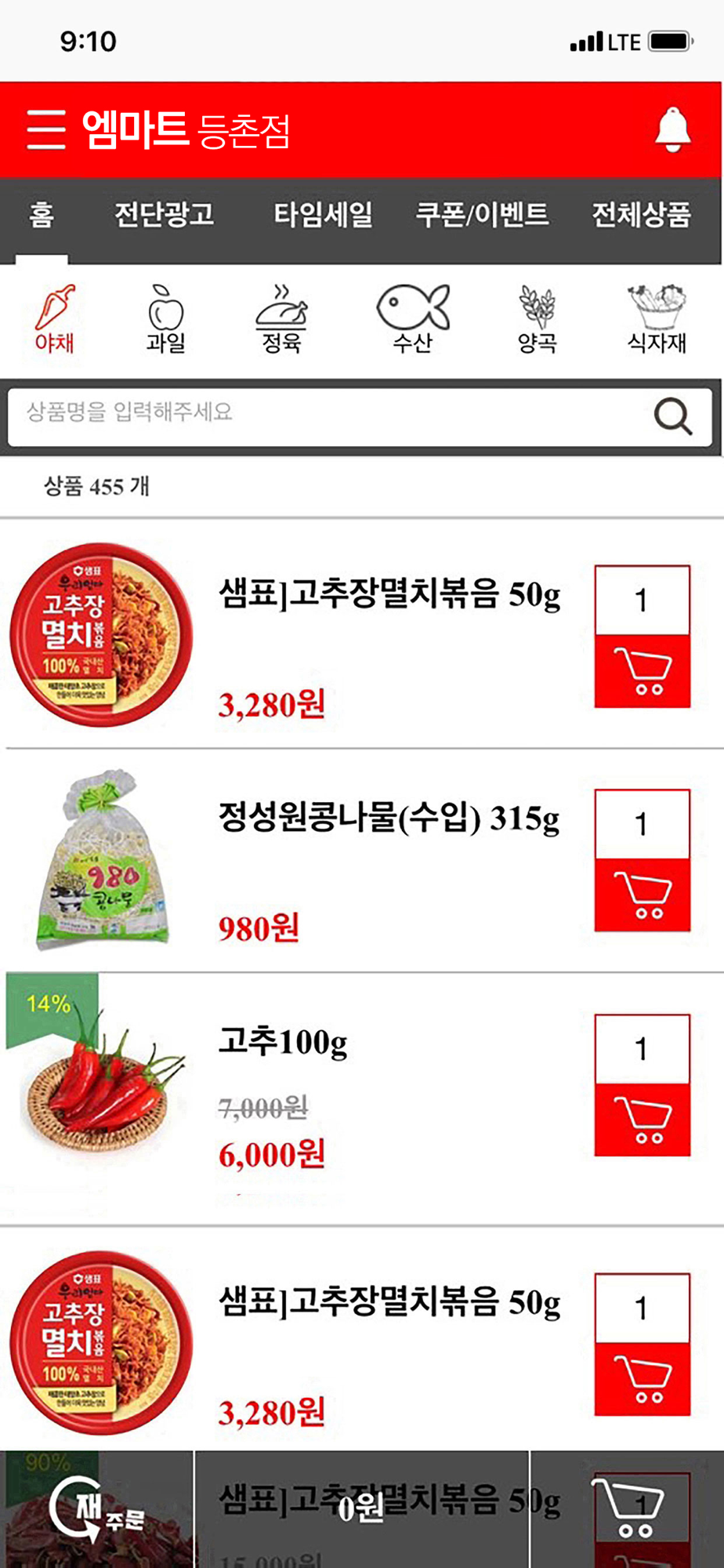
Task: Select the 정육 category
Action: (282, 319)
